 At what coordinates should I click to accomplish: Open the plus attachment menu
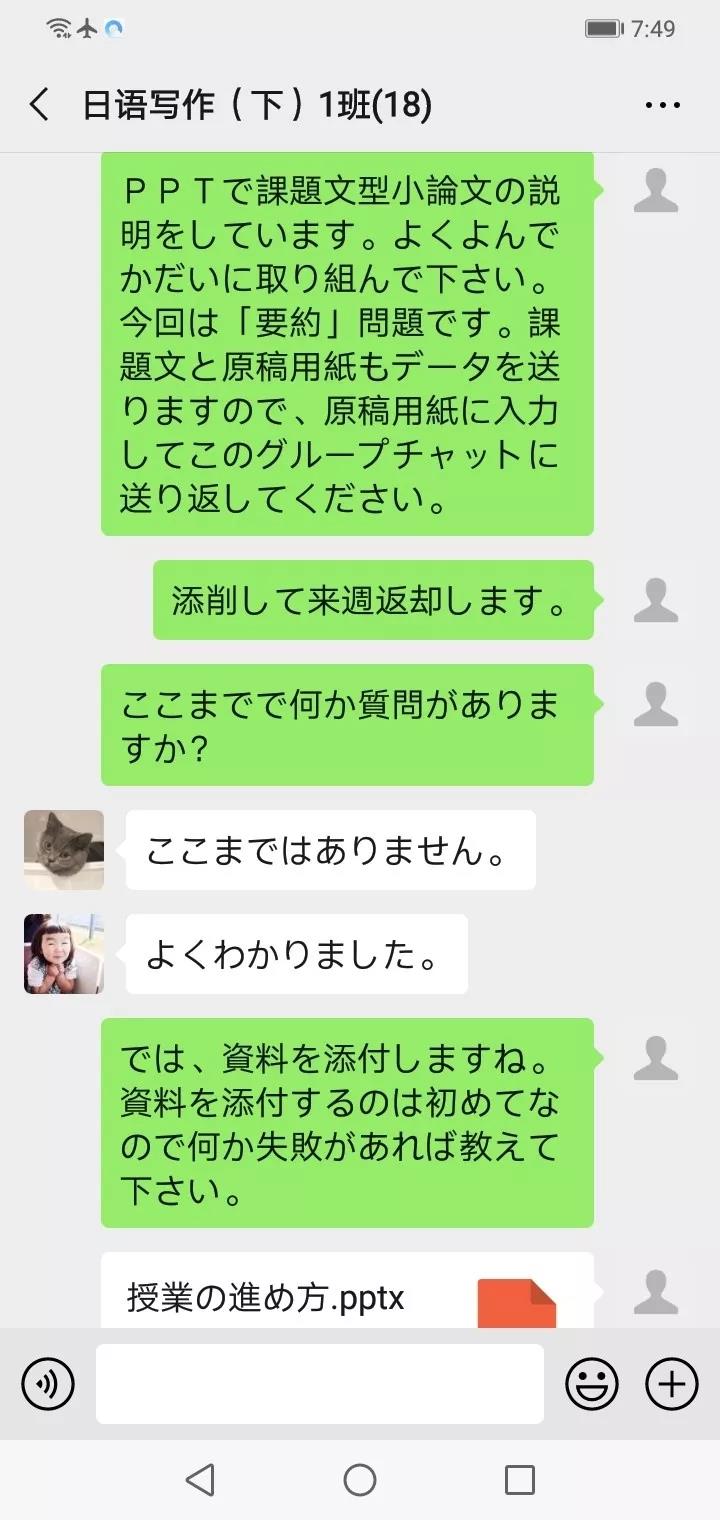[672, 1384]
